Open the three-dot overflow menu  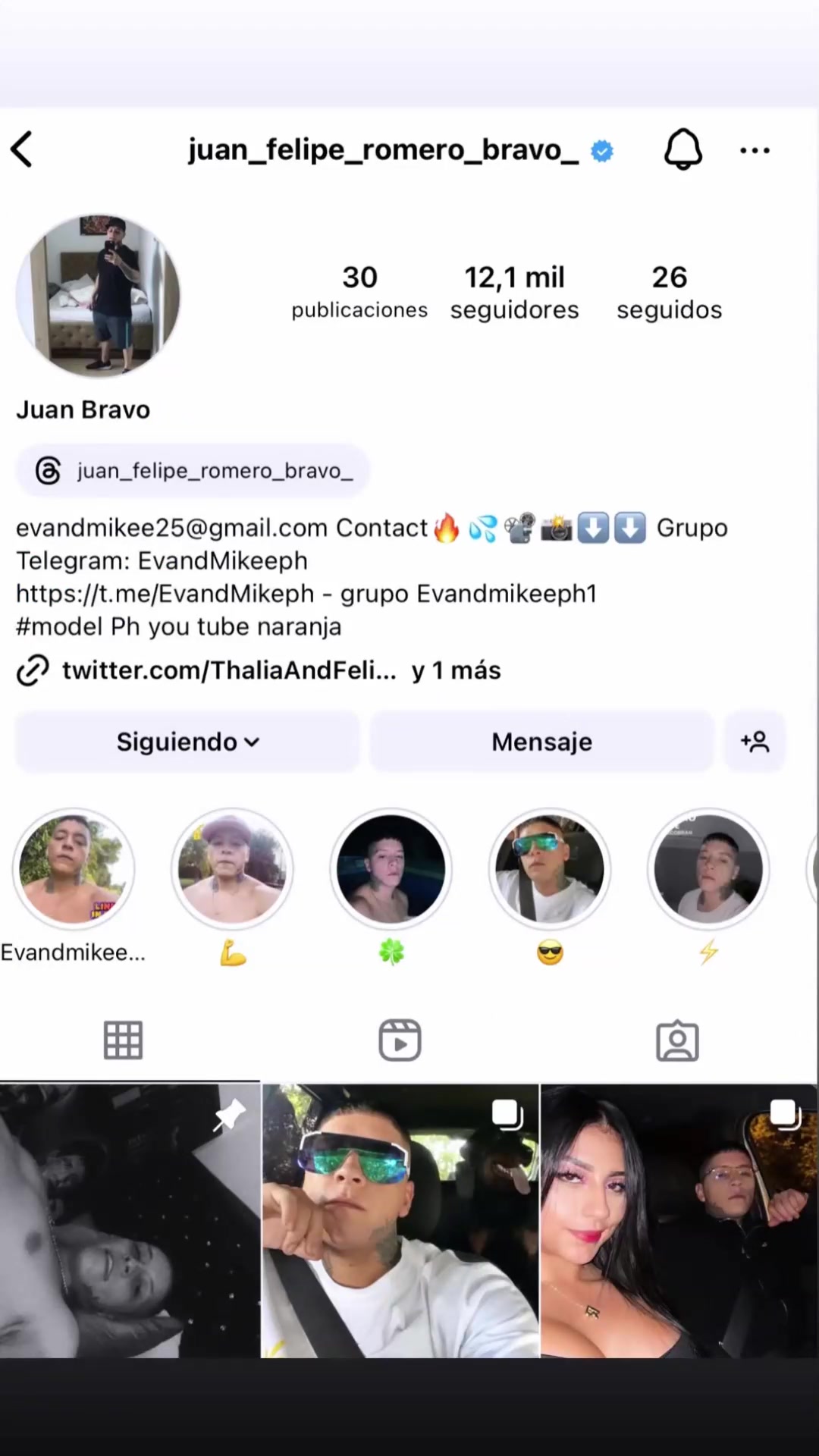pos(755,150)
